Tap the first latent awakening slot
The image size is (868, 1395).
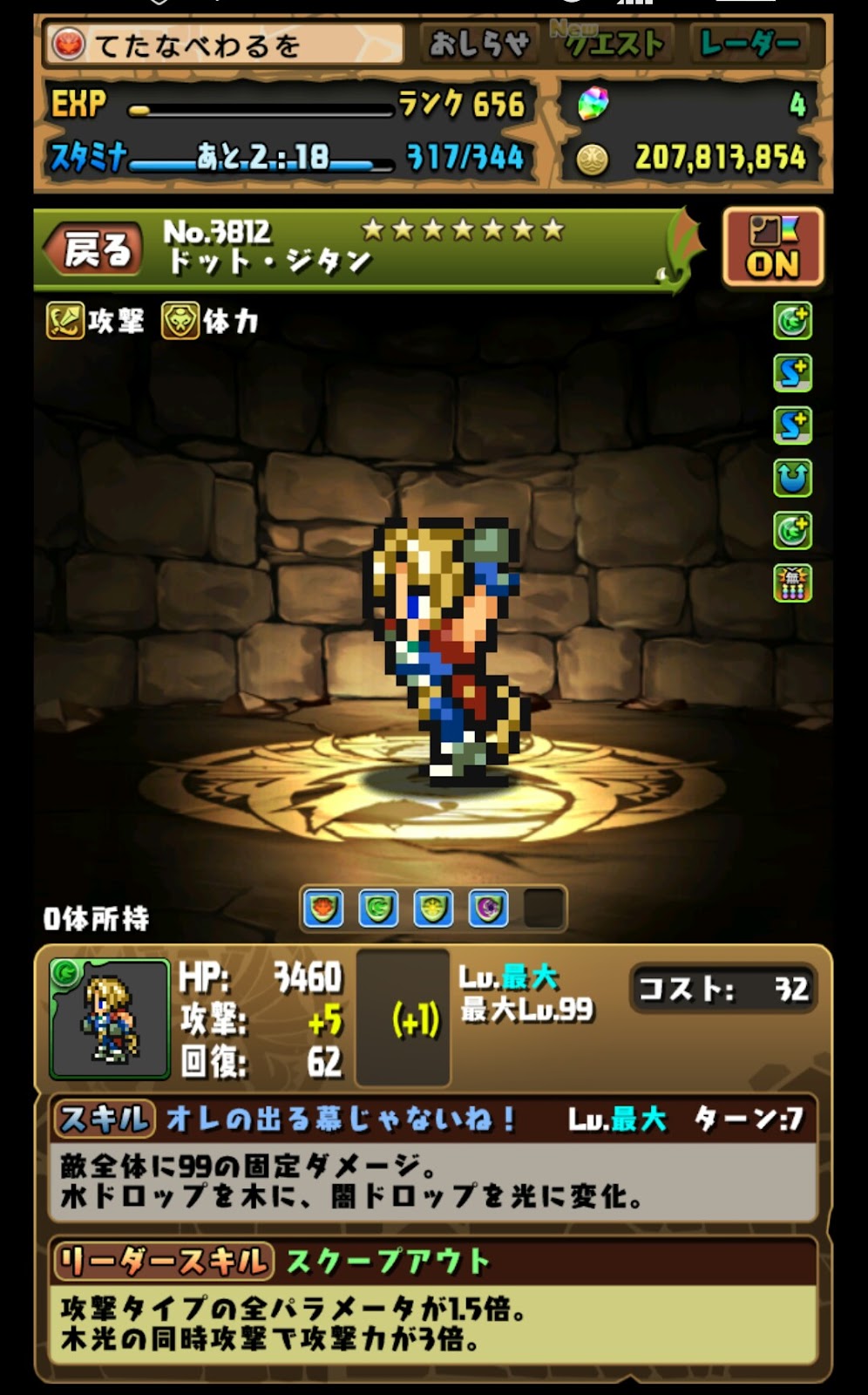[323, 908]
